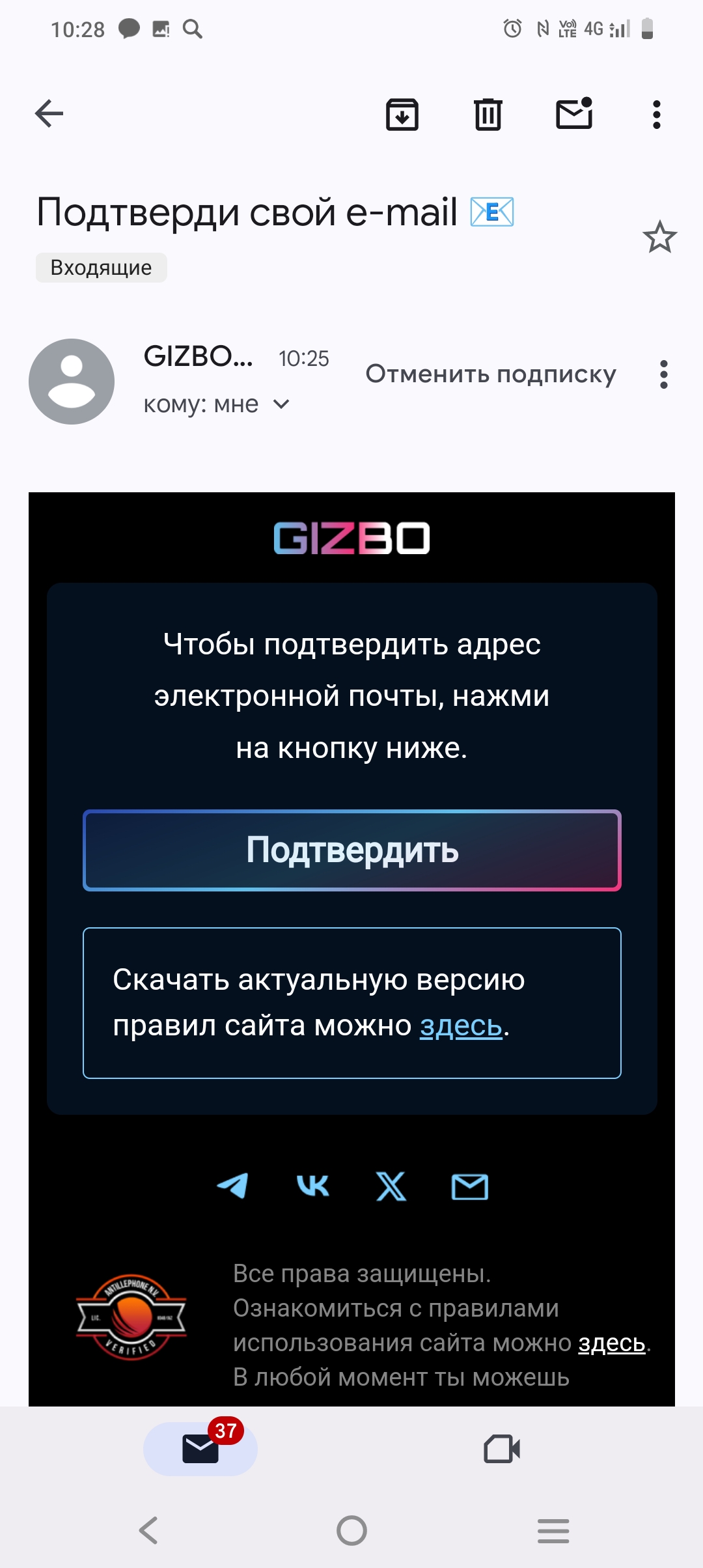703x1568 pixels.
Task: Switch to the Meet video tab
Action: 502,1449
